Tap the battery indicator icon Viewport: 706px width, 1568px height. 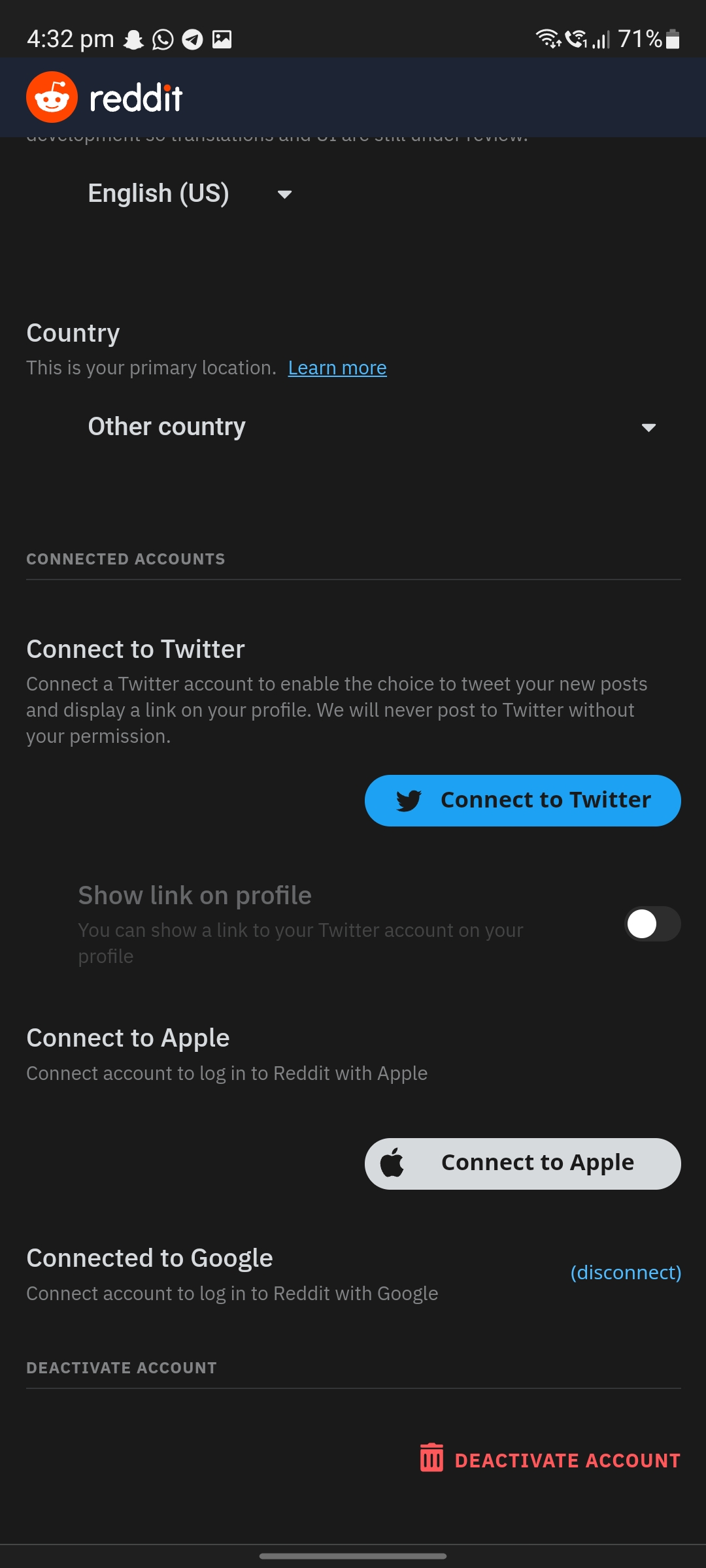click(673, 38)
